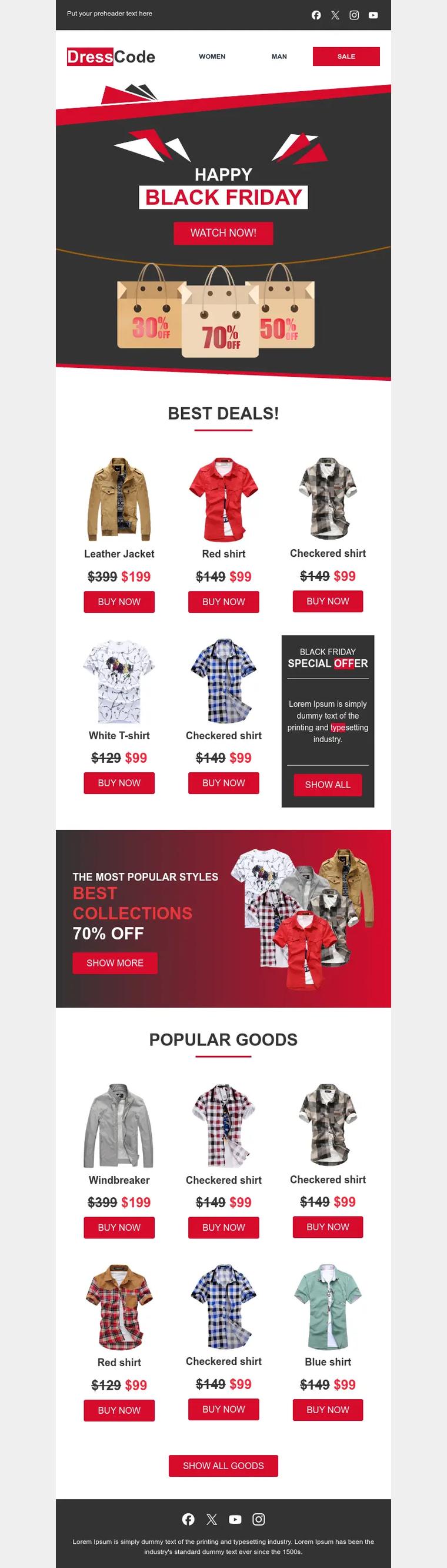Open the YouTube icon in the footer
The height and width of the screenshot is (1568, 447).
pyautogui.click(x=235, y=1519)
